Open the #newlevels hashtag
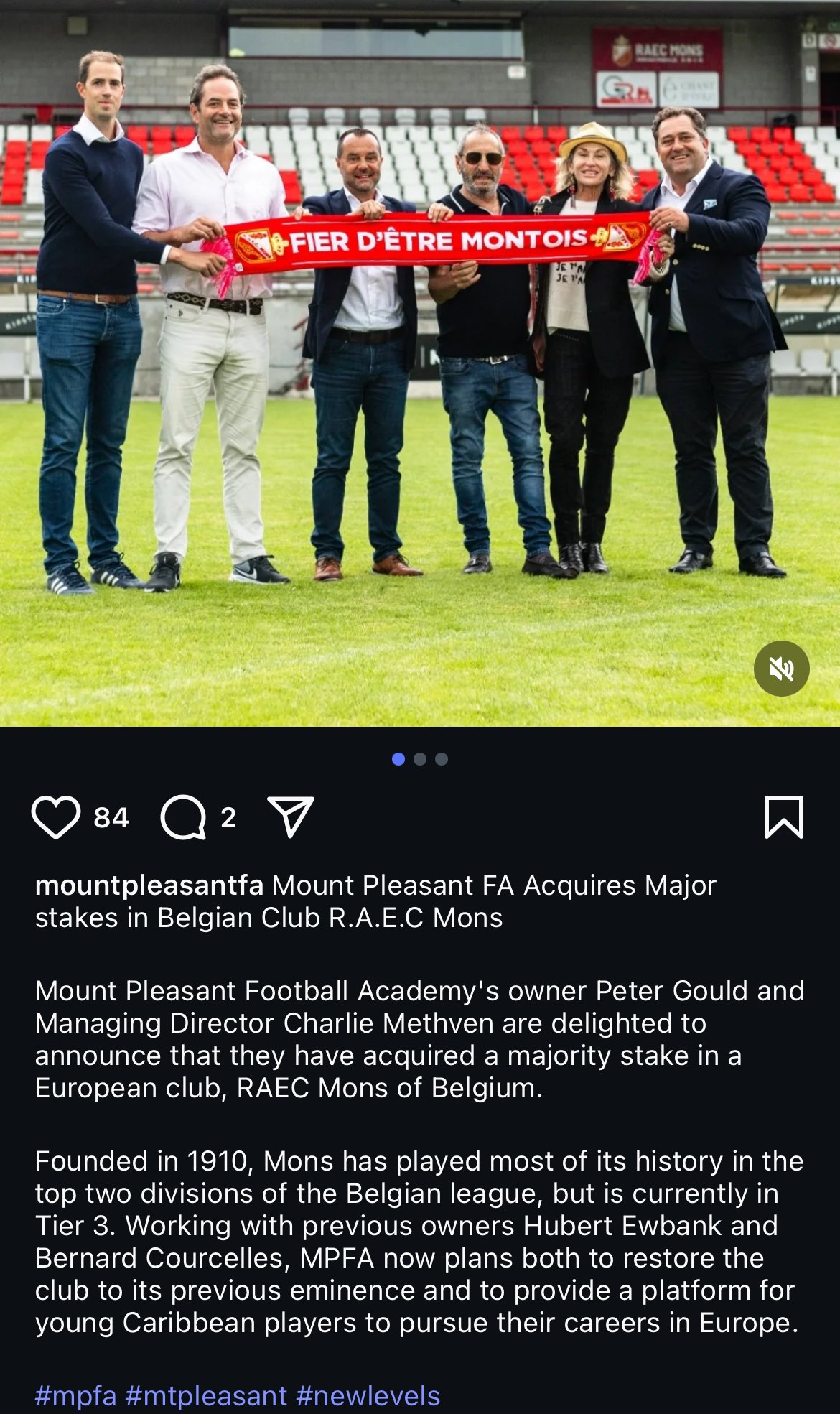Image resolution: width=840 pixels, height=1414 pixels. 368,1396
